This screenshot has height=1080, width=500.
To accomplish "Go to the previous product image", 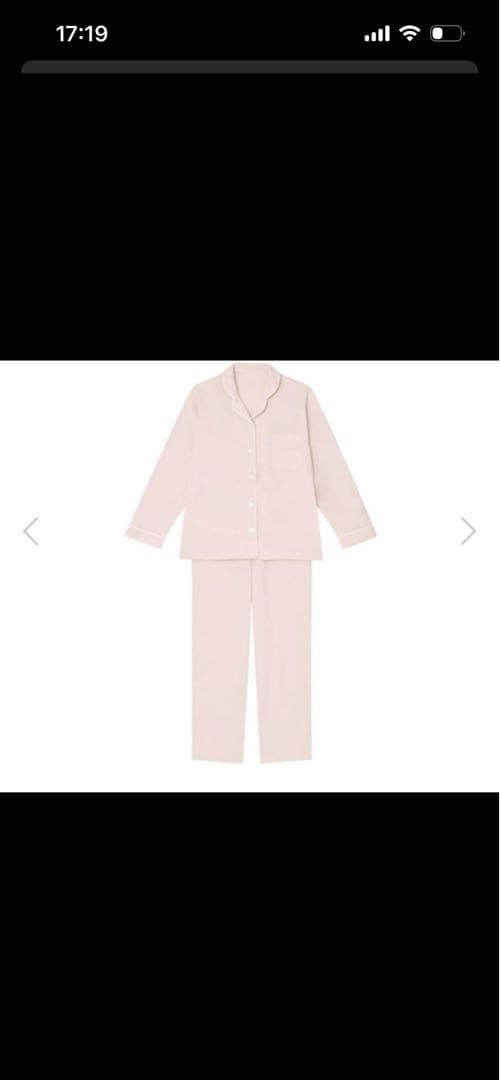I will [x=30, y=531].
